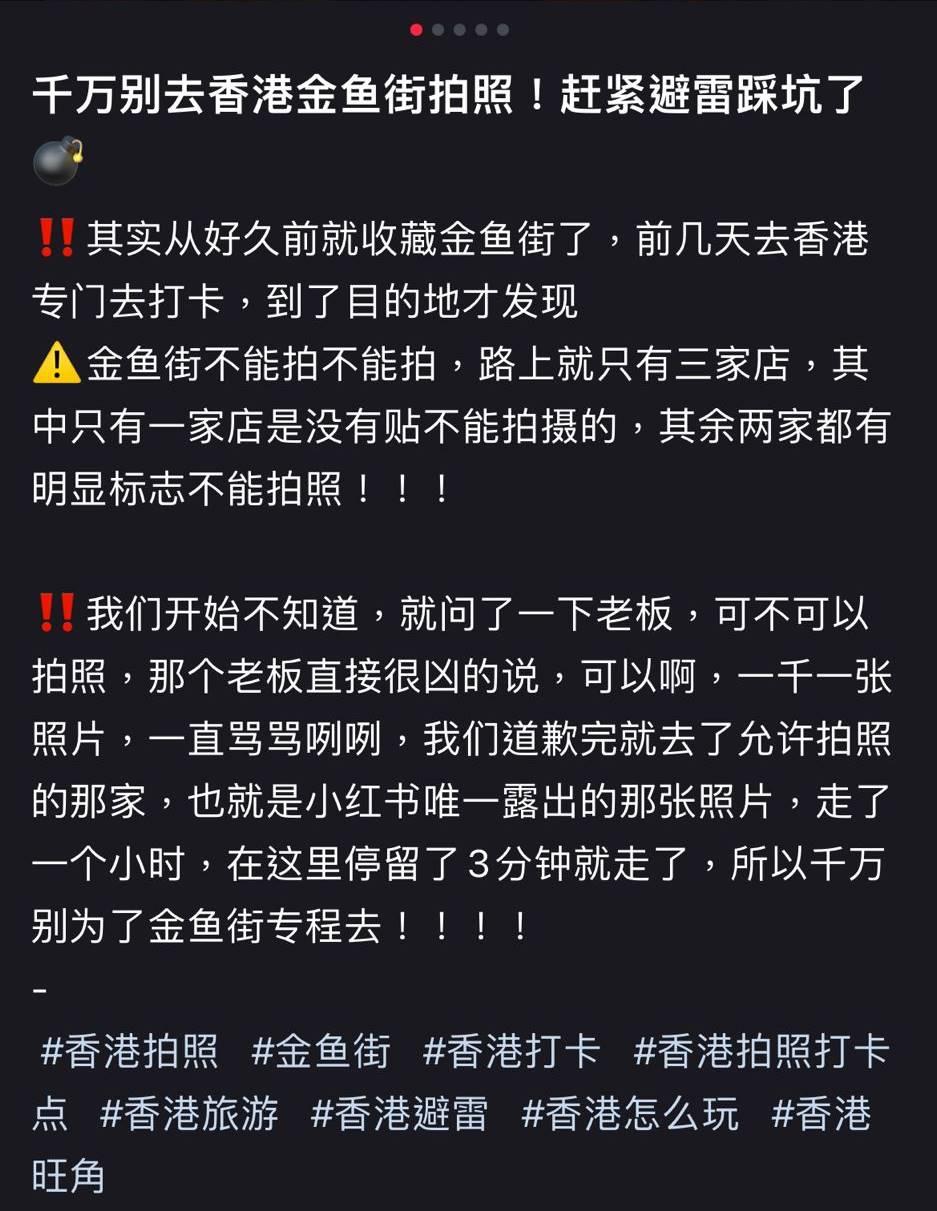Open the #金鱼街 hashtag

320,1052
